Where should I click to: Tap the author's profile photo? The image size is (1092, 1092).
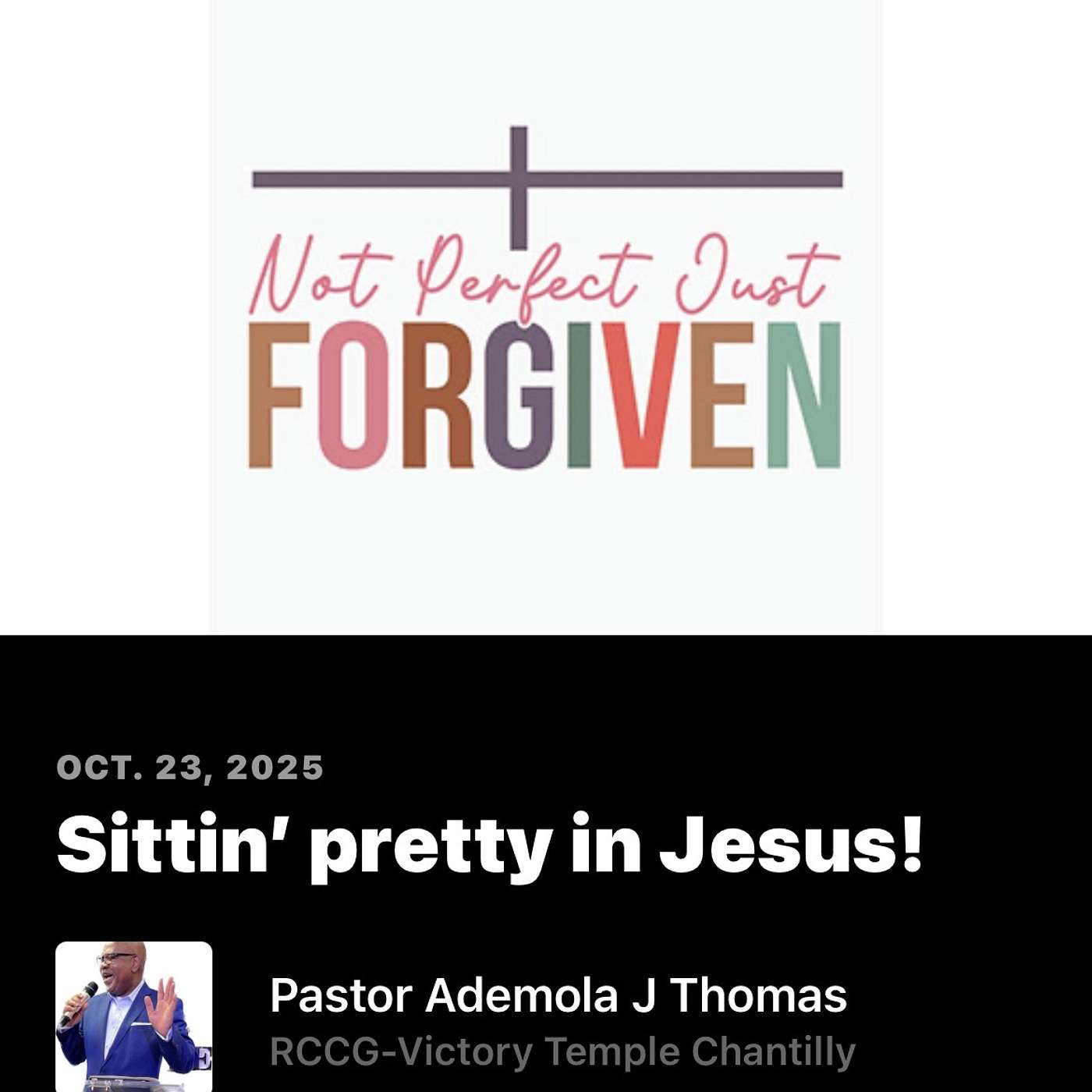click(x=133, y=1016)
